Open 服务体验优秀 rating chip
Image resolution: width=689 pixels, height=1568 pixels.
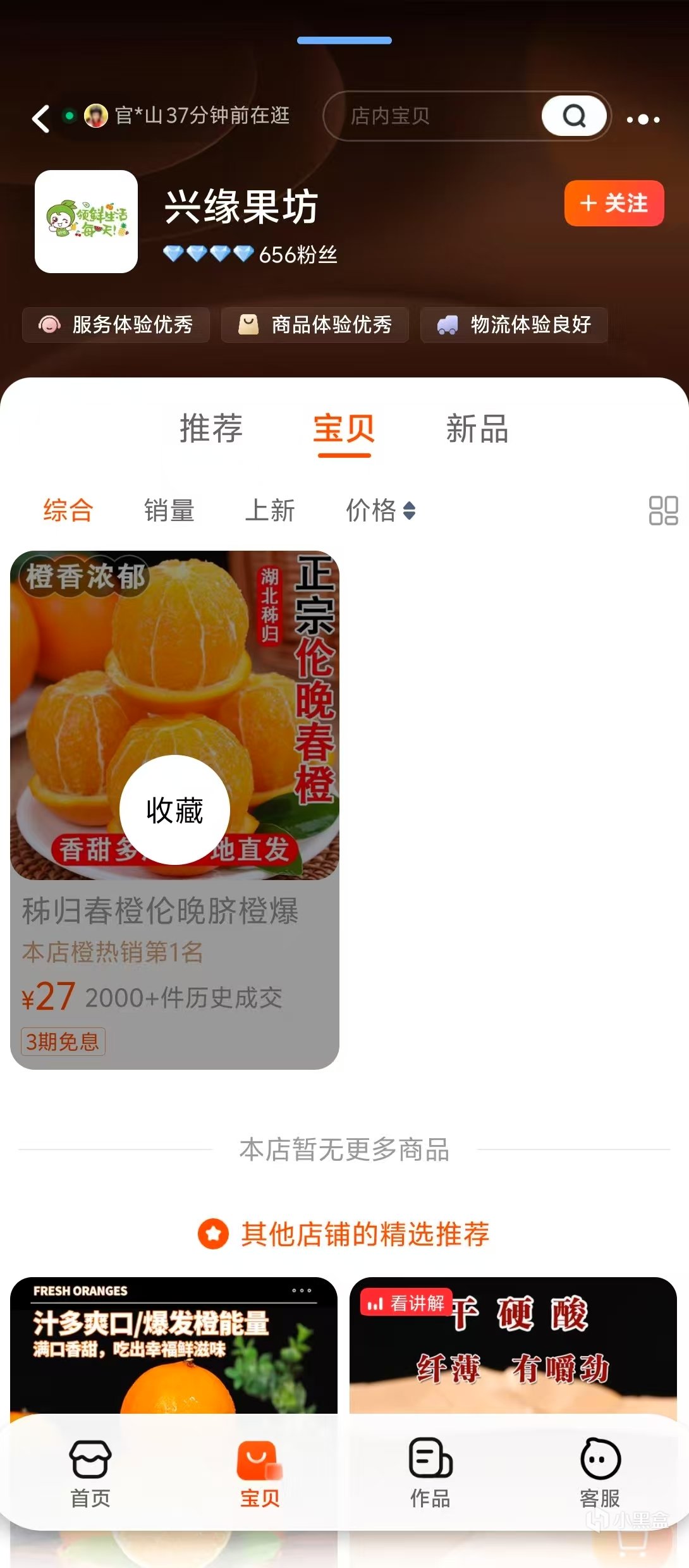[x=116, y=325]
